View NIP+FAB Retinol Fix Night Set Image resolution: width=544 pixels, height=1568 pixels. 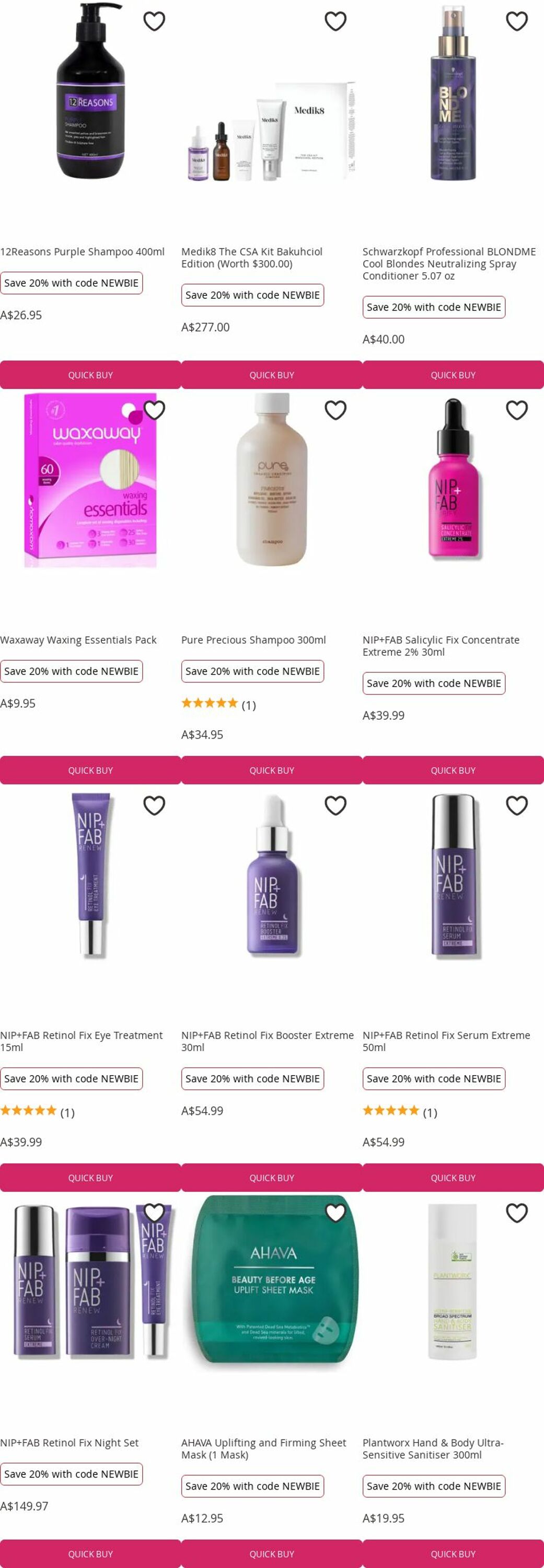pyautogui.click(x=70, y=1443)
